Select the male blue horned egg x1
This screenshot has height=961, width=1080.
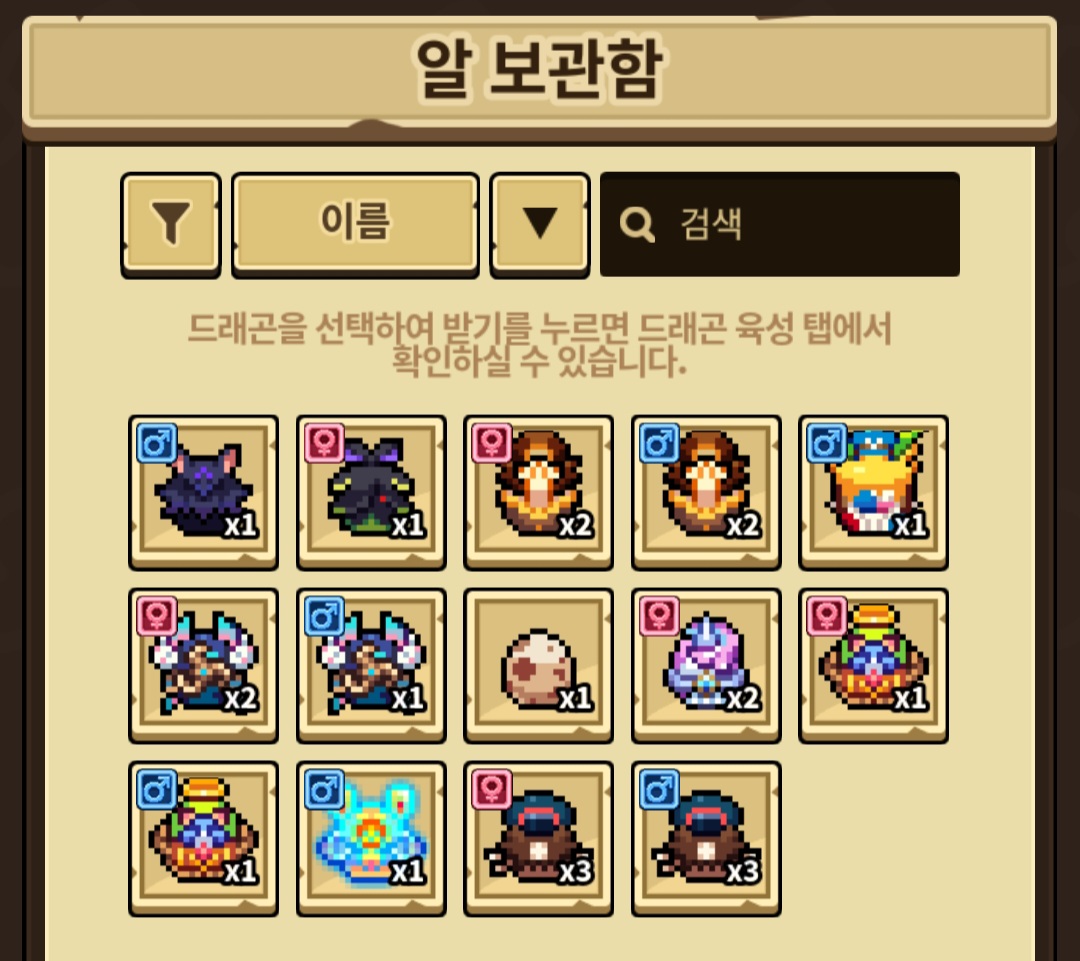[371, 665]
